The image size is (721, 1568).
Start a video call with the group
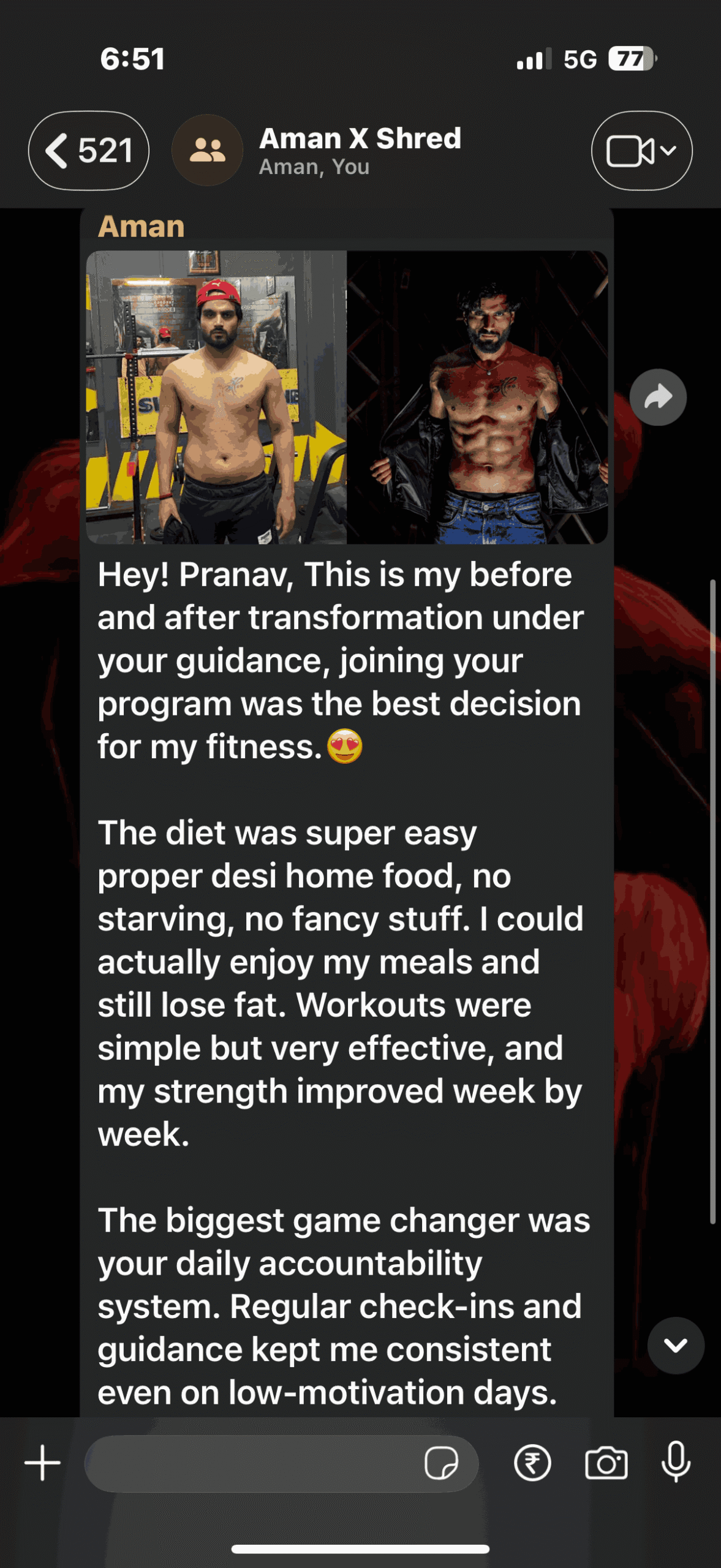pos(641,151)
